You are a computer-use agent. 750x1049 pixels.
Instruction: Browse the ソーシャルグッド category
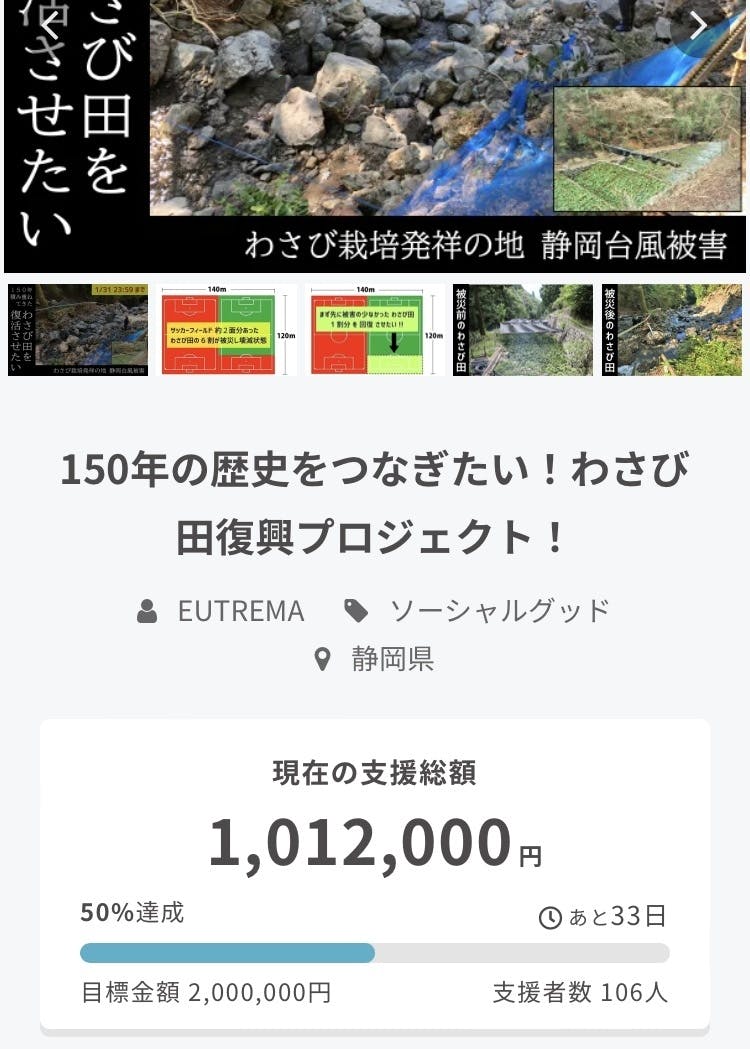click(498, 611)
